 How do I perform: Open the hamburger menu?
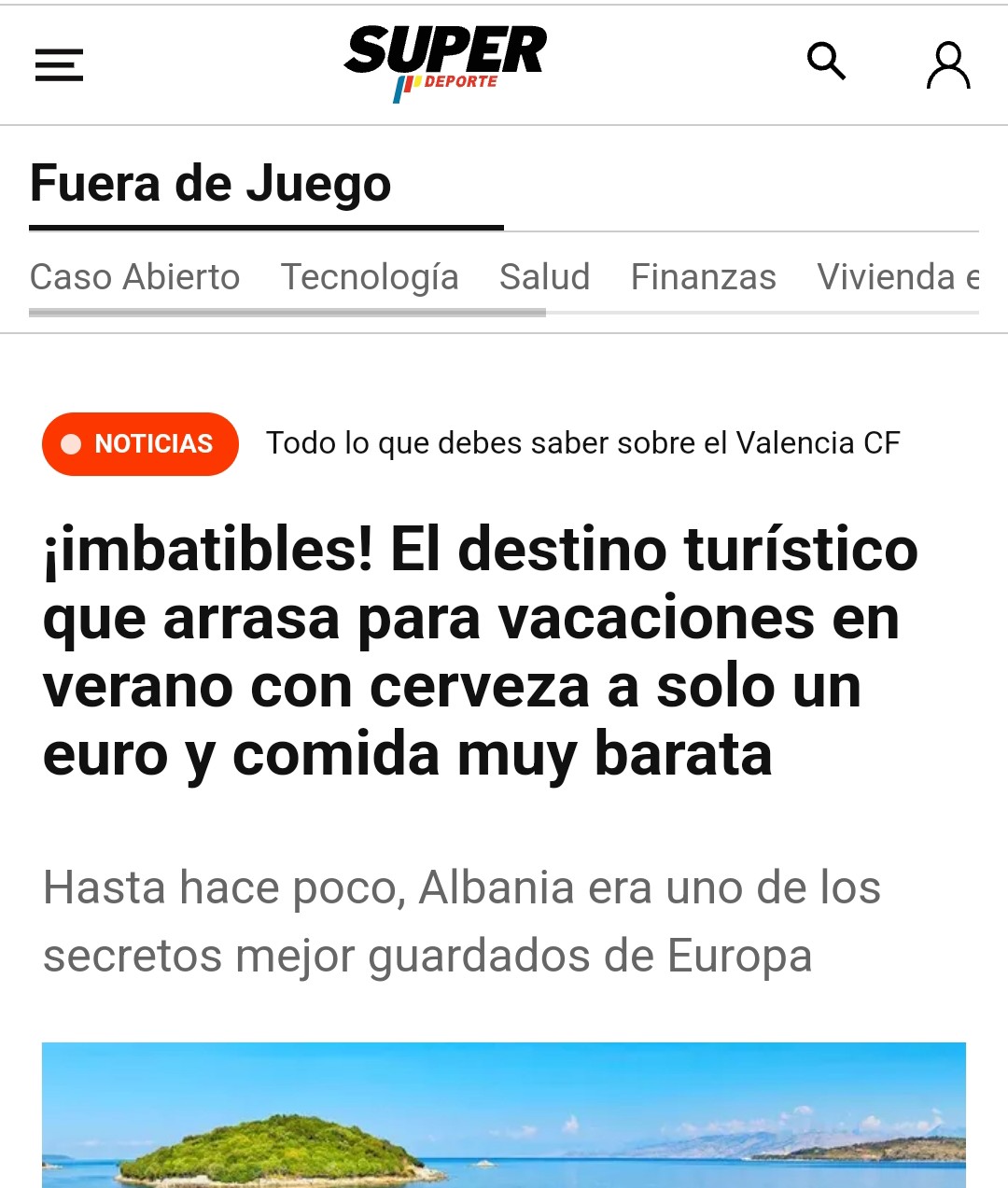59,65
